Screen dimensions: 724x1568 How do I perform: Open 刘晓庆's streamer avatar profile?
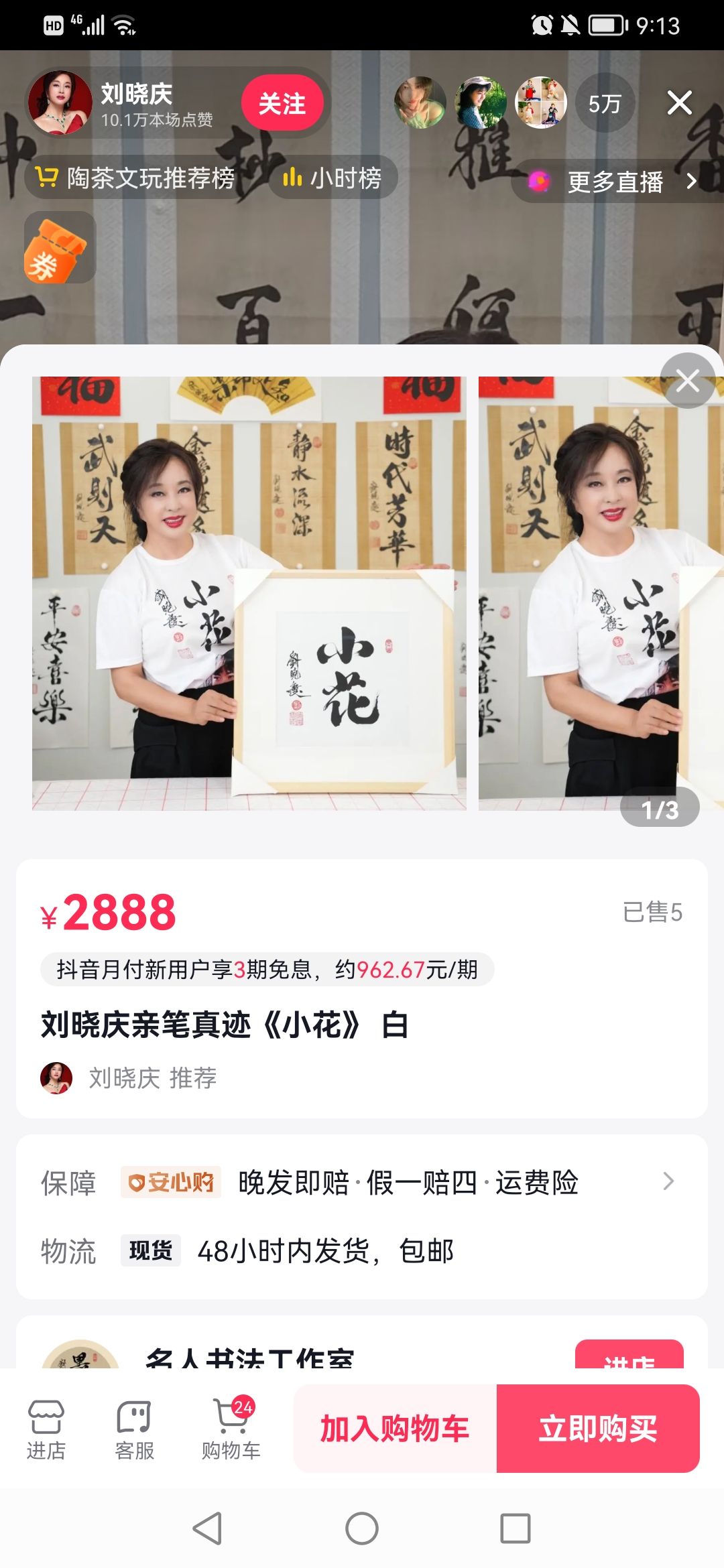point(60,103)
